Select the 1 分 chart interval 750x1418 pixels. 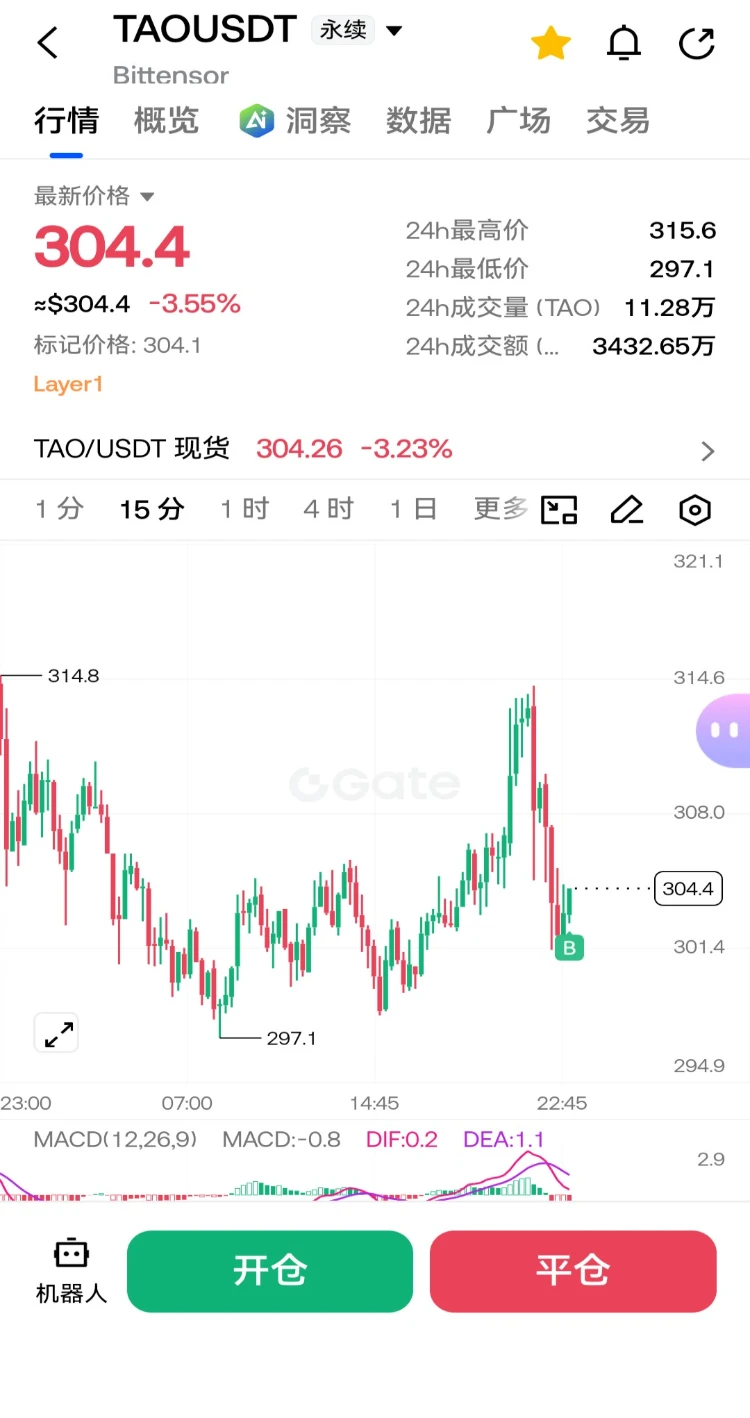click(x=59, y=509)
